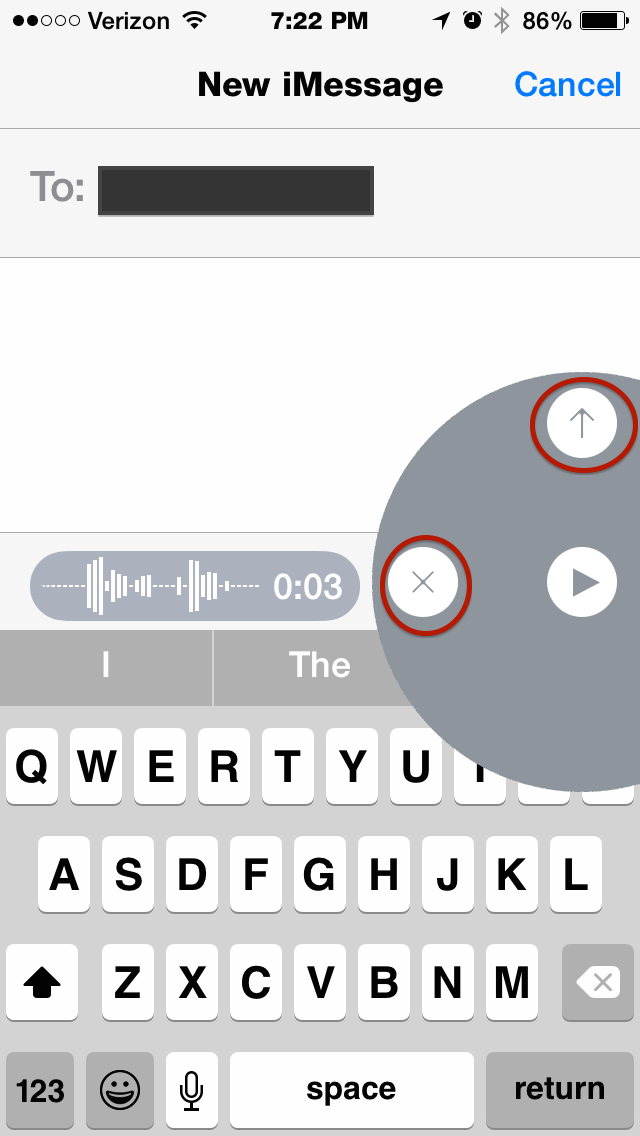Open the emoji keyboard
The height and width of the screenshot is (1136, 640).
(x=120, y=1091)
